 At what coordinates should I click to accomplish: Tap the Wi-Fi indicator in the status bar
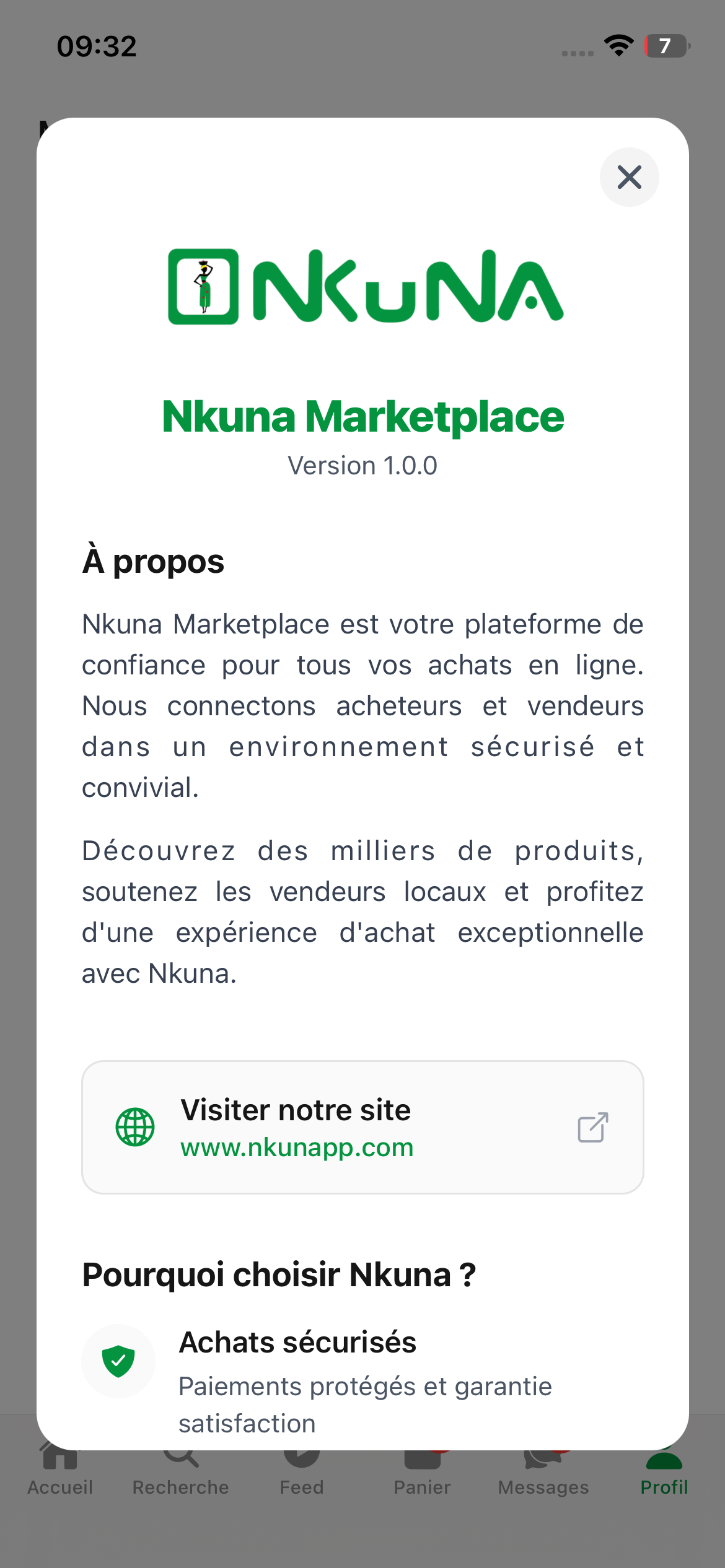pos(618,45)
